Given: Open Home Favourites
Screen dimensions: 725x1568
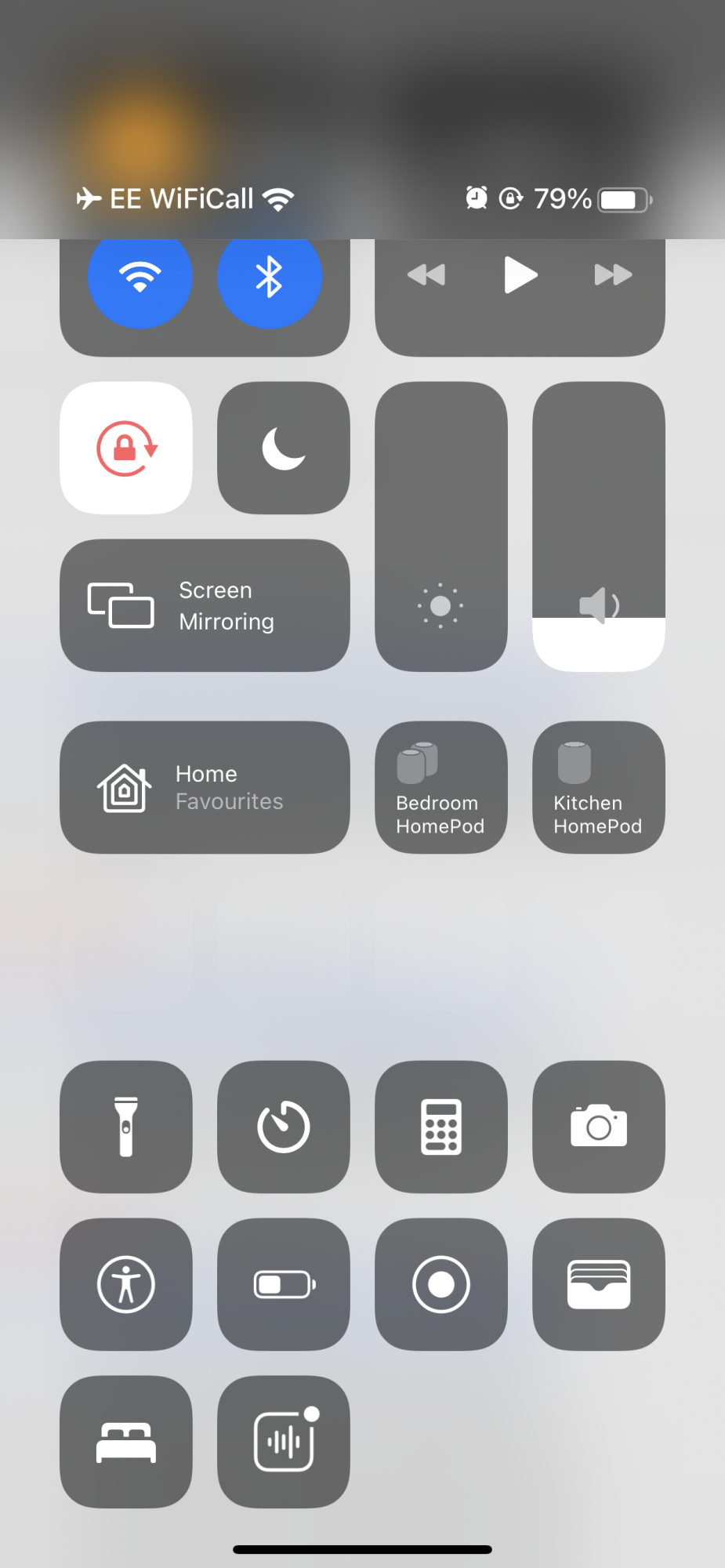Looking at the screenshot, I should (205, 787).
